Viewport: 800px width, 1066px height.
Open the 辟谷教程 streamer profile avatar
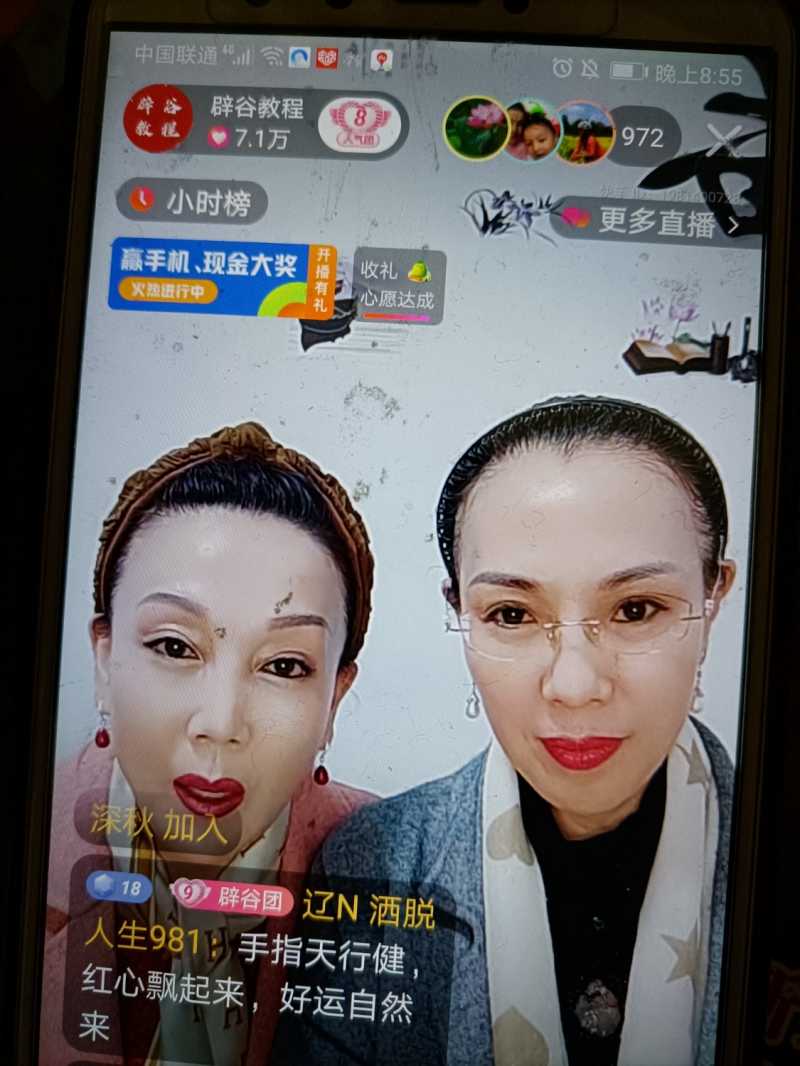(x=157, y=119)
